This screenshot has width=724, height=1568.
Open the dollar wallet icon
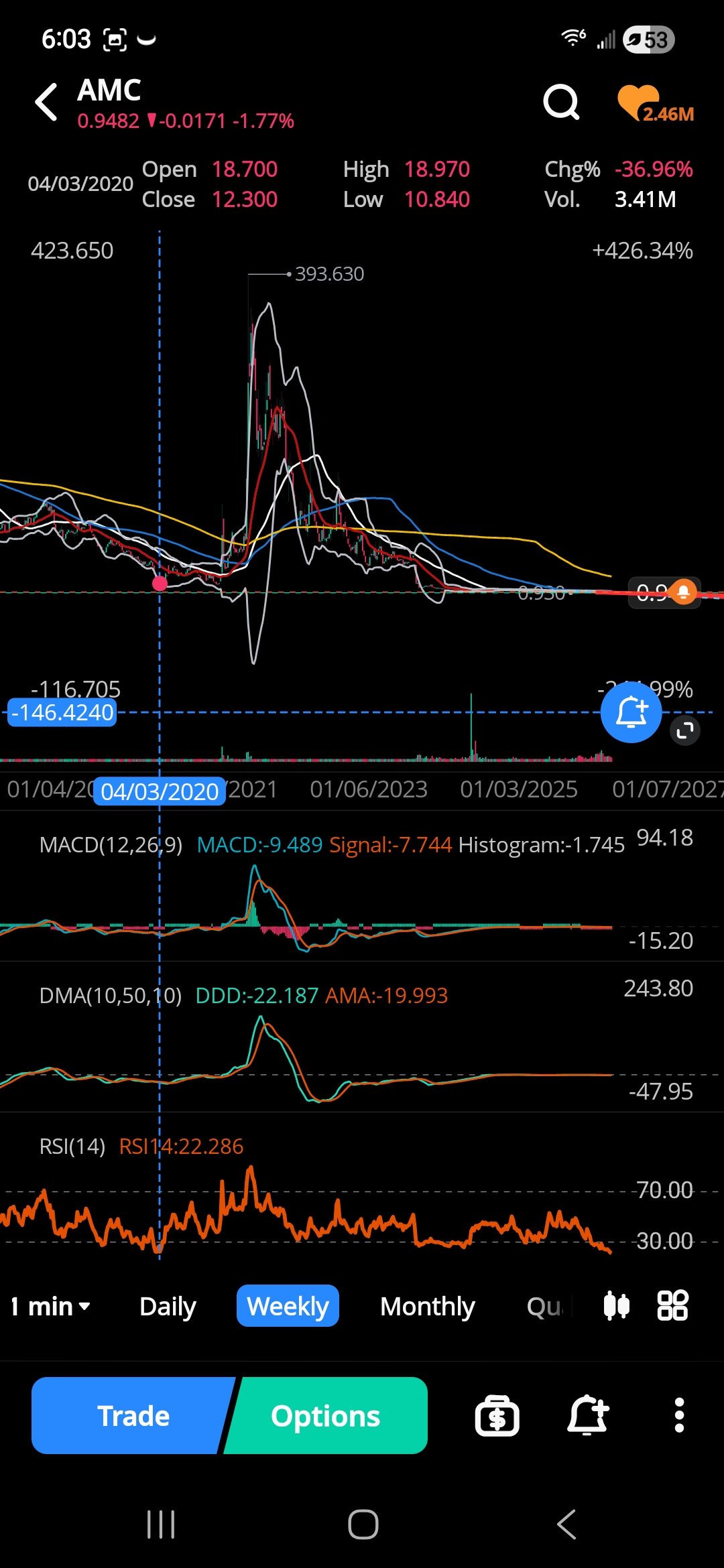(x=497, y=1416)
